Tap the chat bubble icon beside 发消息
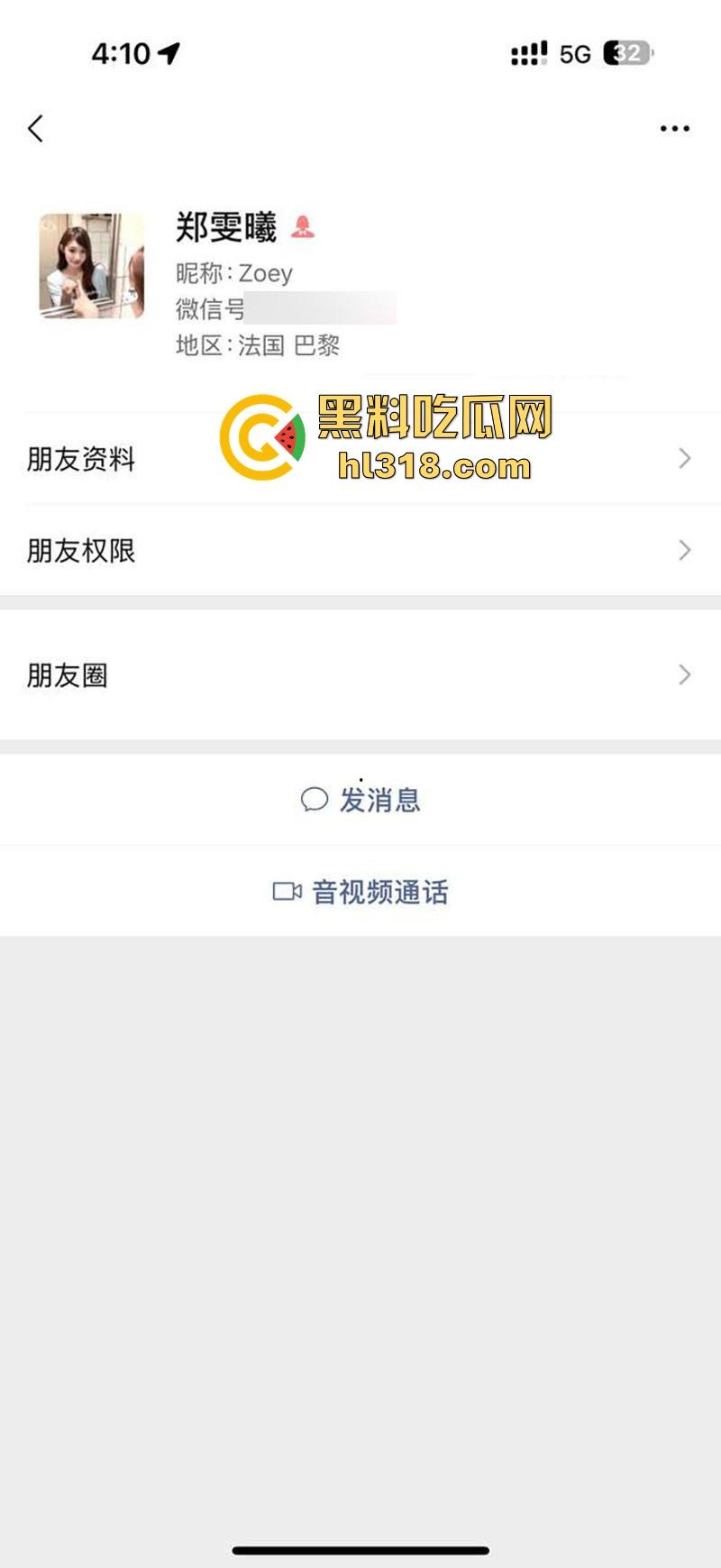This screenshot has height=1568, width=721. [315, 799]
